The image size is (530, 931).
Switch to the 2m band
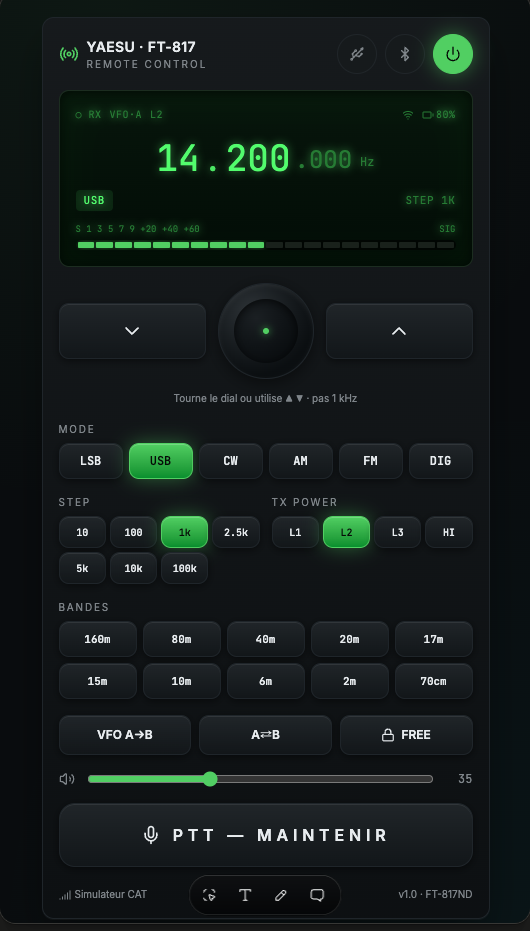350,681
